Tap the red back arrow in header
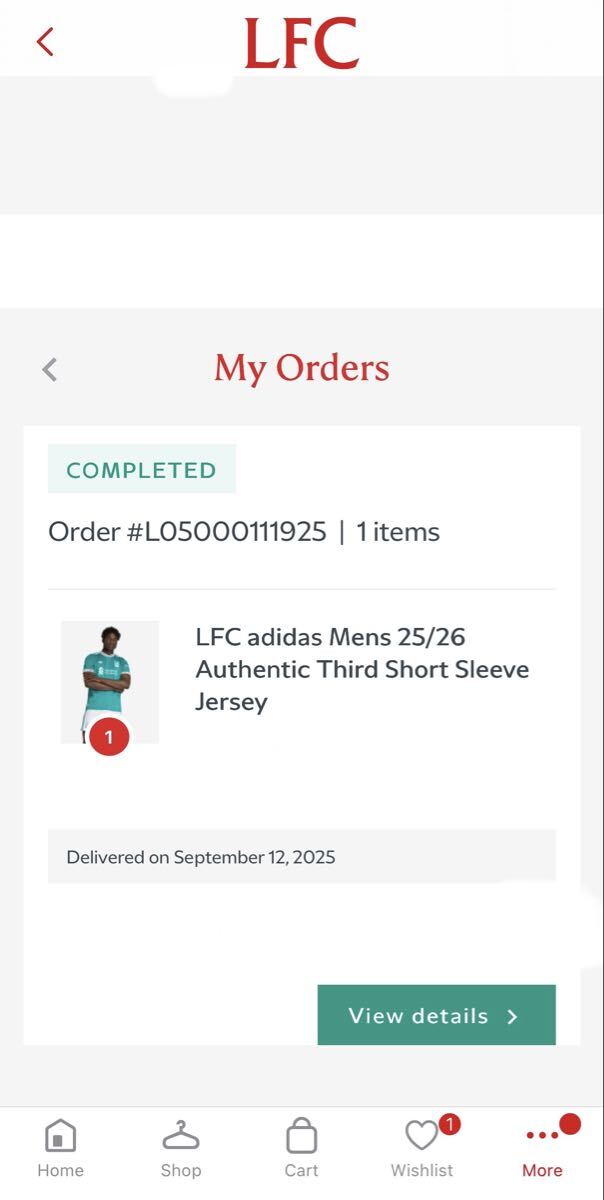This screenshot has height=1200, width=604. [x=45, y=42]
